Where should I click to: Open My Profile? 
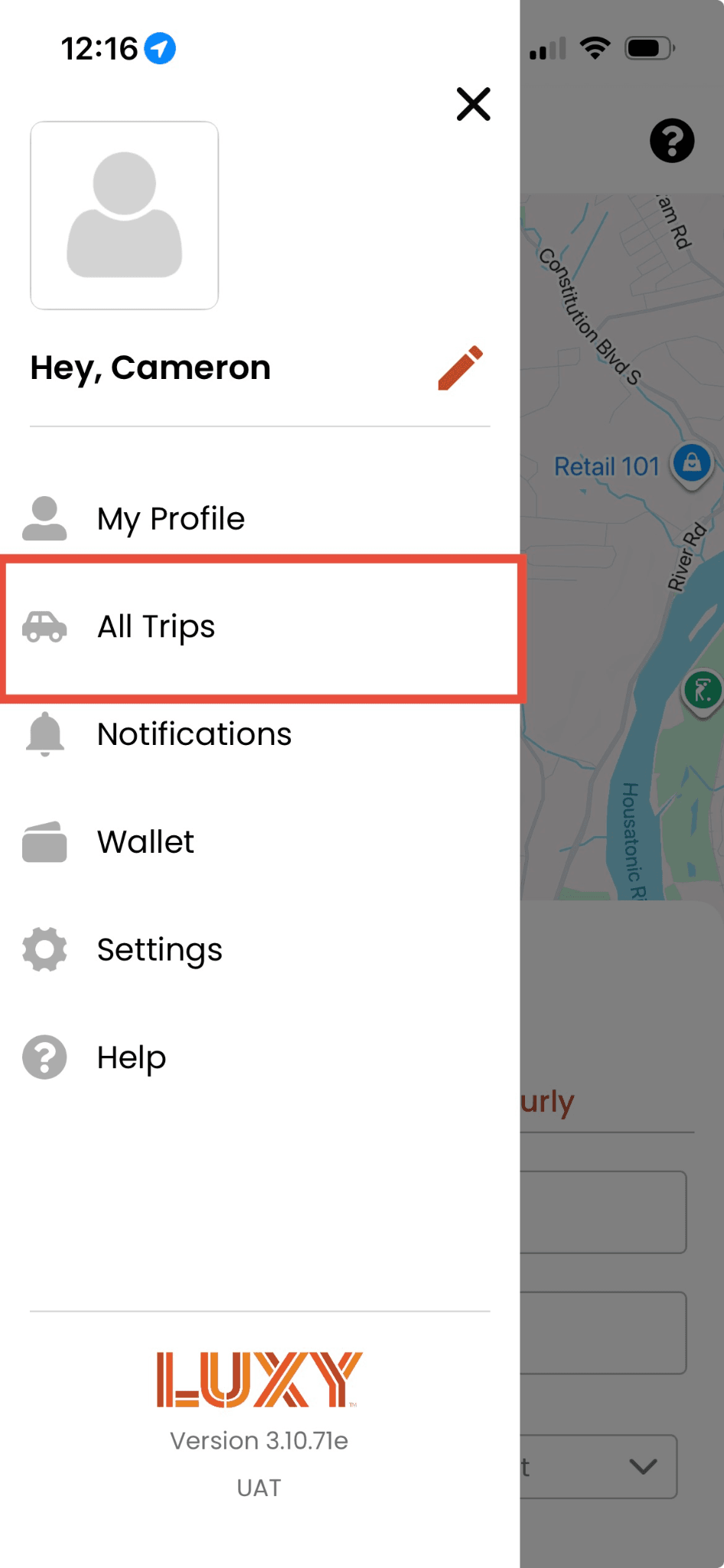260,518
